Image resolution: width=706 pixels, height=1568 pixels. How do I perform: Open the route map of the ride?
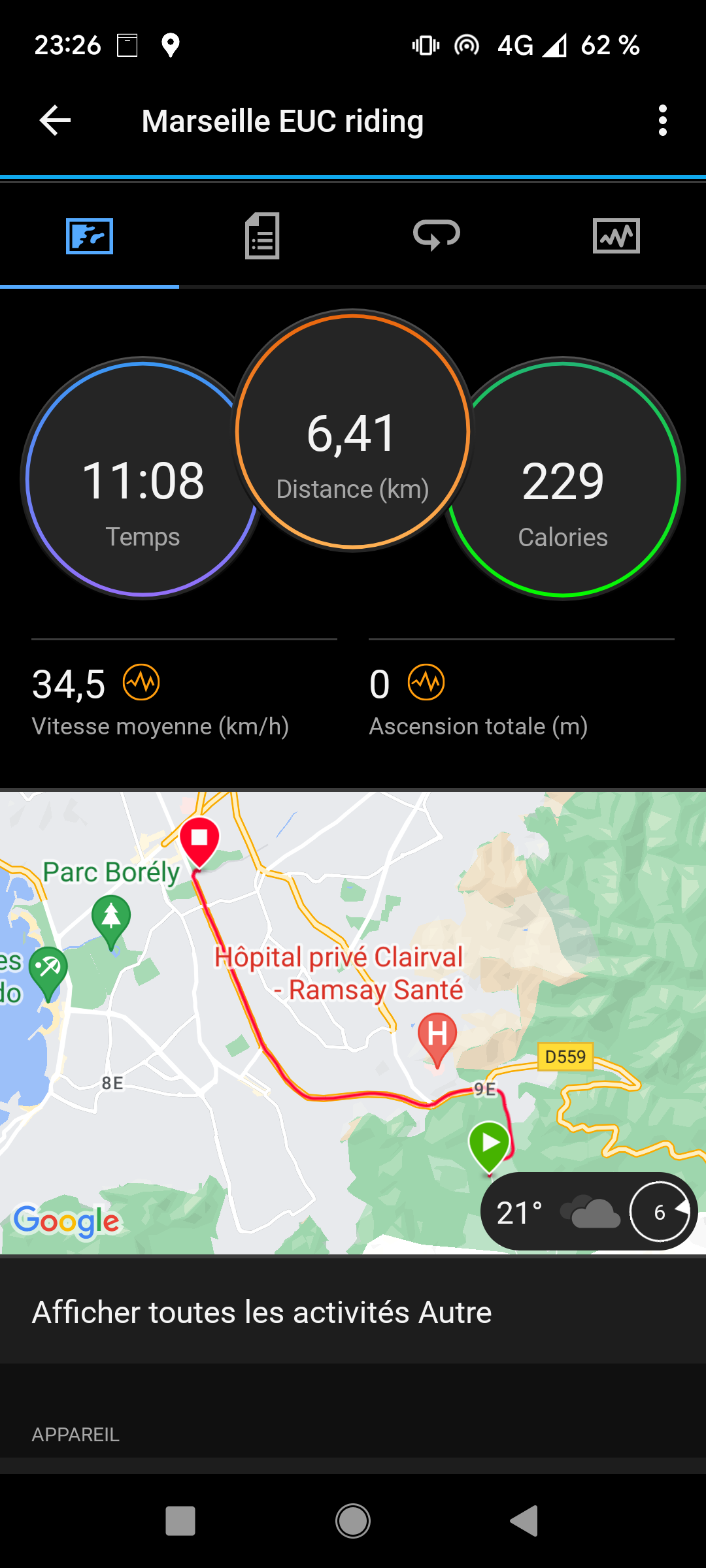[x=353, y=1023]
